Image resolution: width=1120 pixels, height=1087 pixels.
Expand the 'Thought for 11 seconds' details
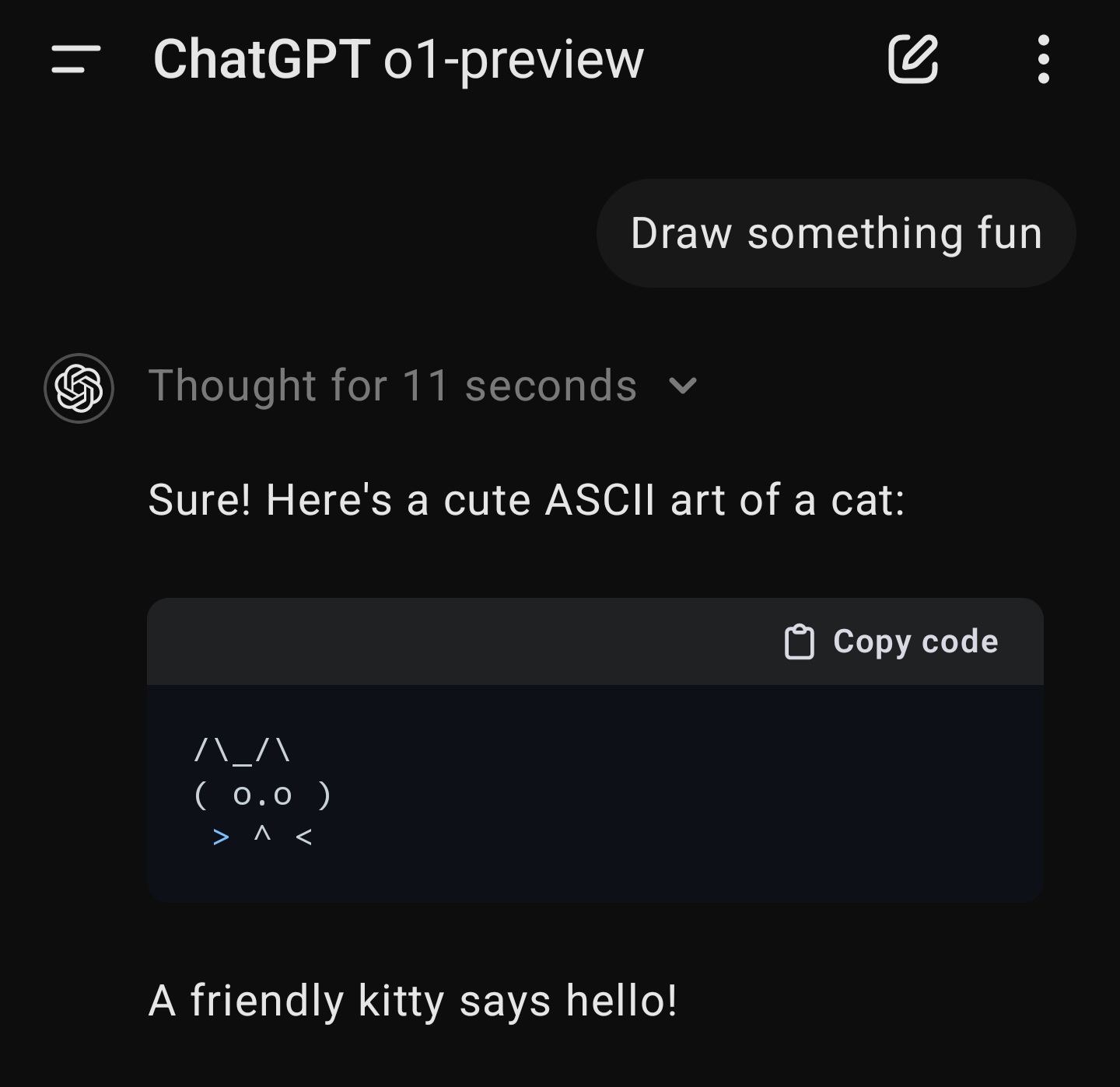[681, 386]
